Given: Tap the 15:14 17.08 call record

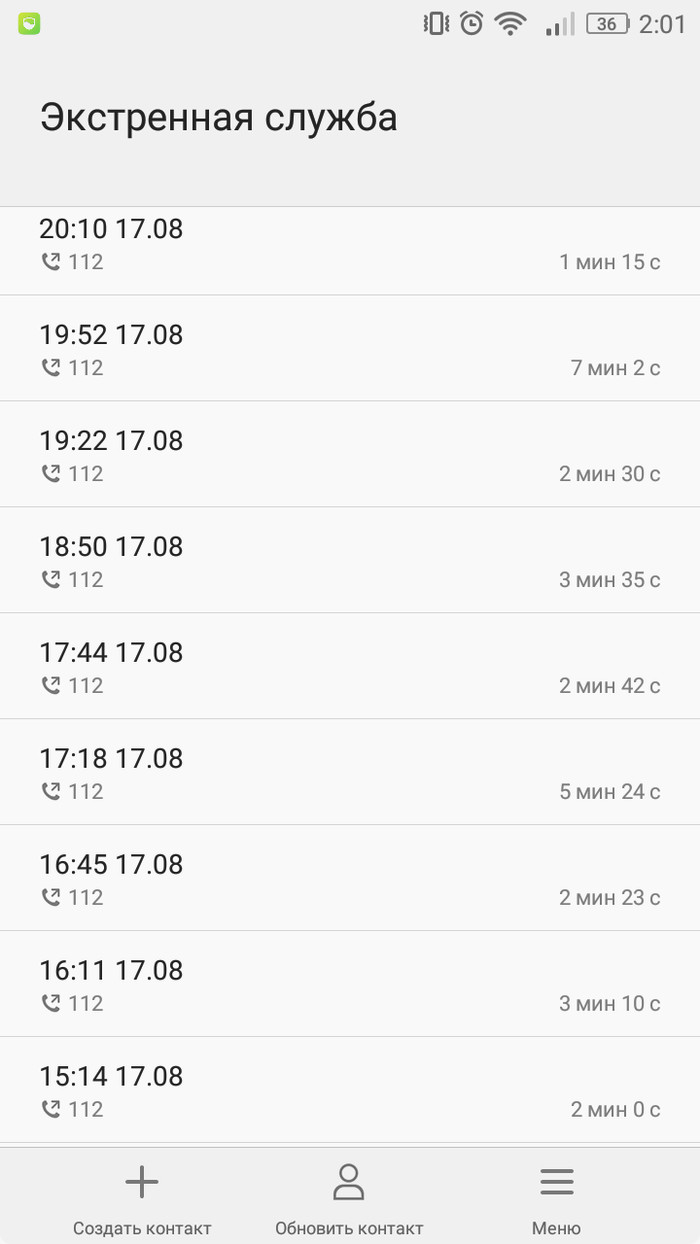Looking at the screenshot, I should [350, 1091].
